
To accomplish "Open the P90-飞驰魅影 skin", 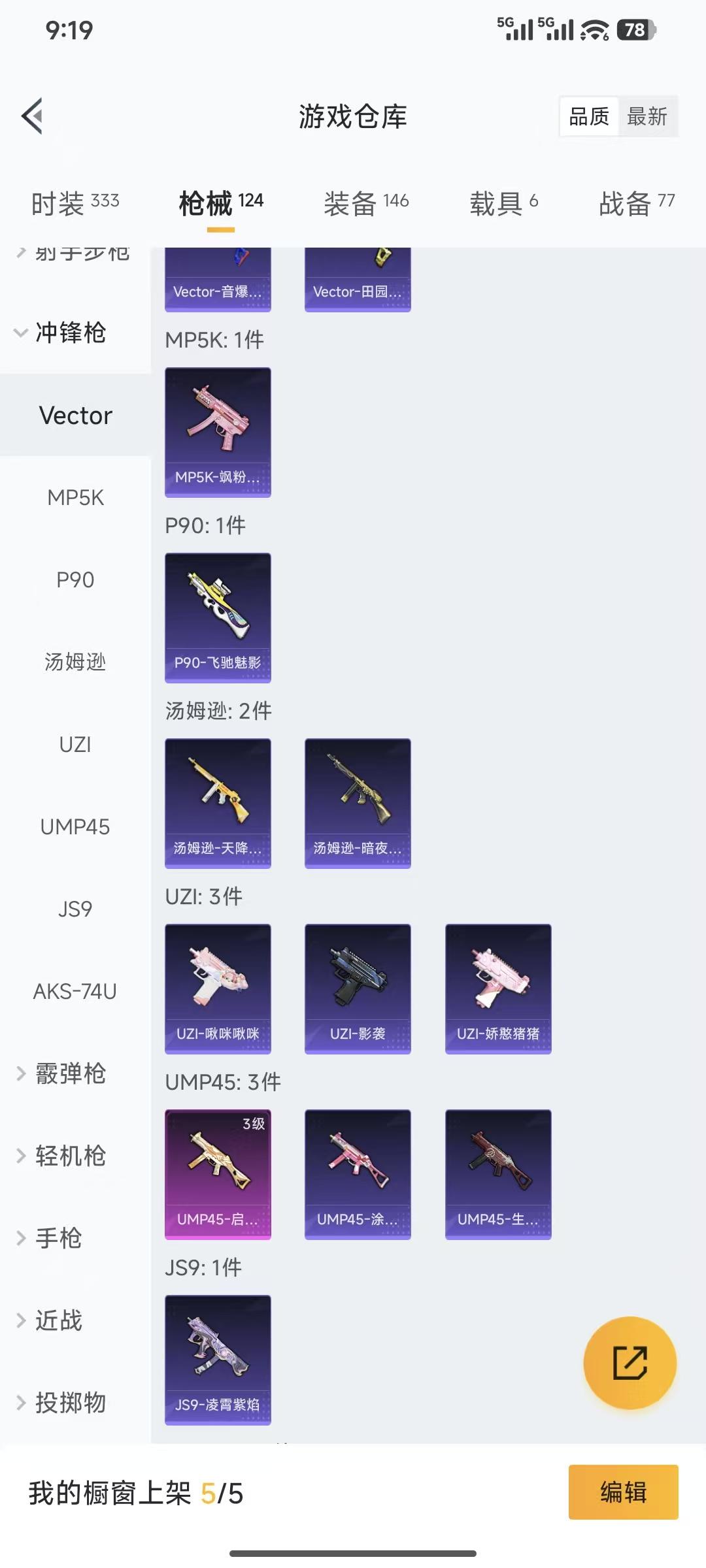I will (x=218, y=617).
